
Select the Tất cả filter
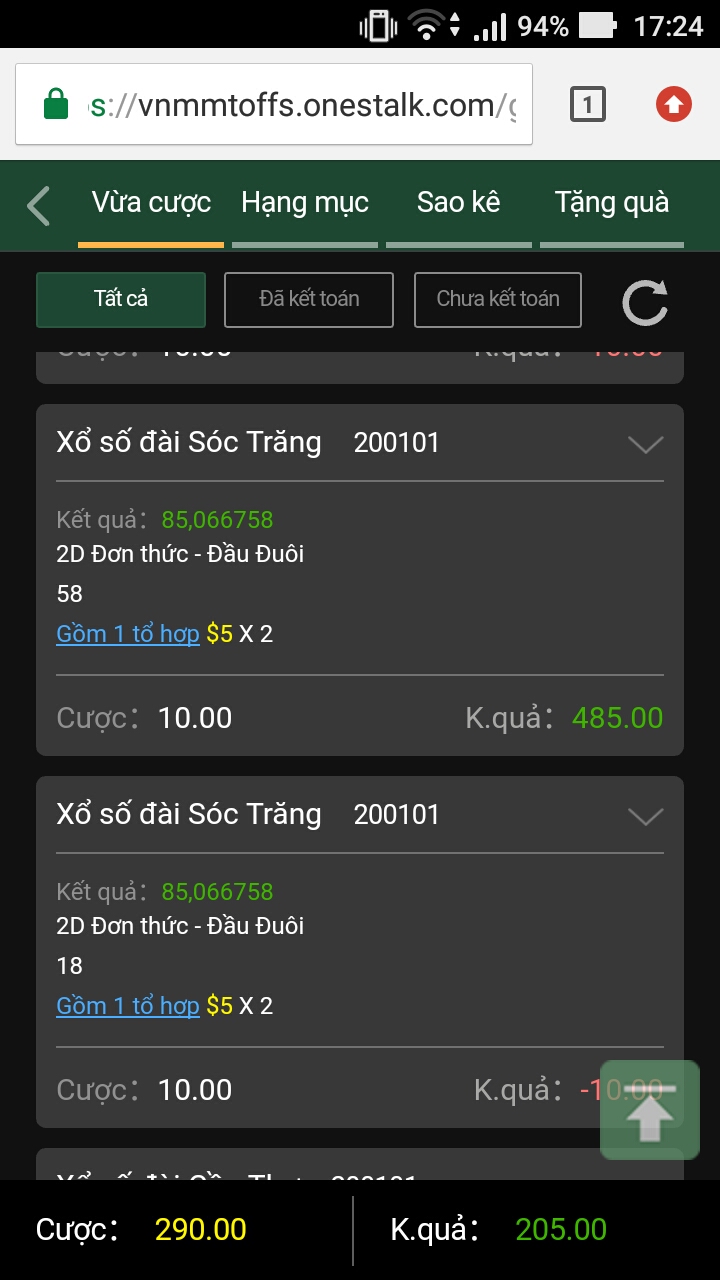pyautogui.click(x=121, y=299)
